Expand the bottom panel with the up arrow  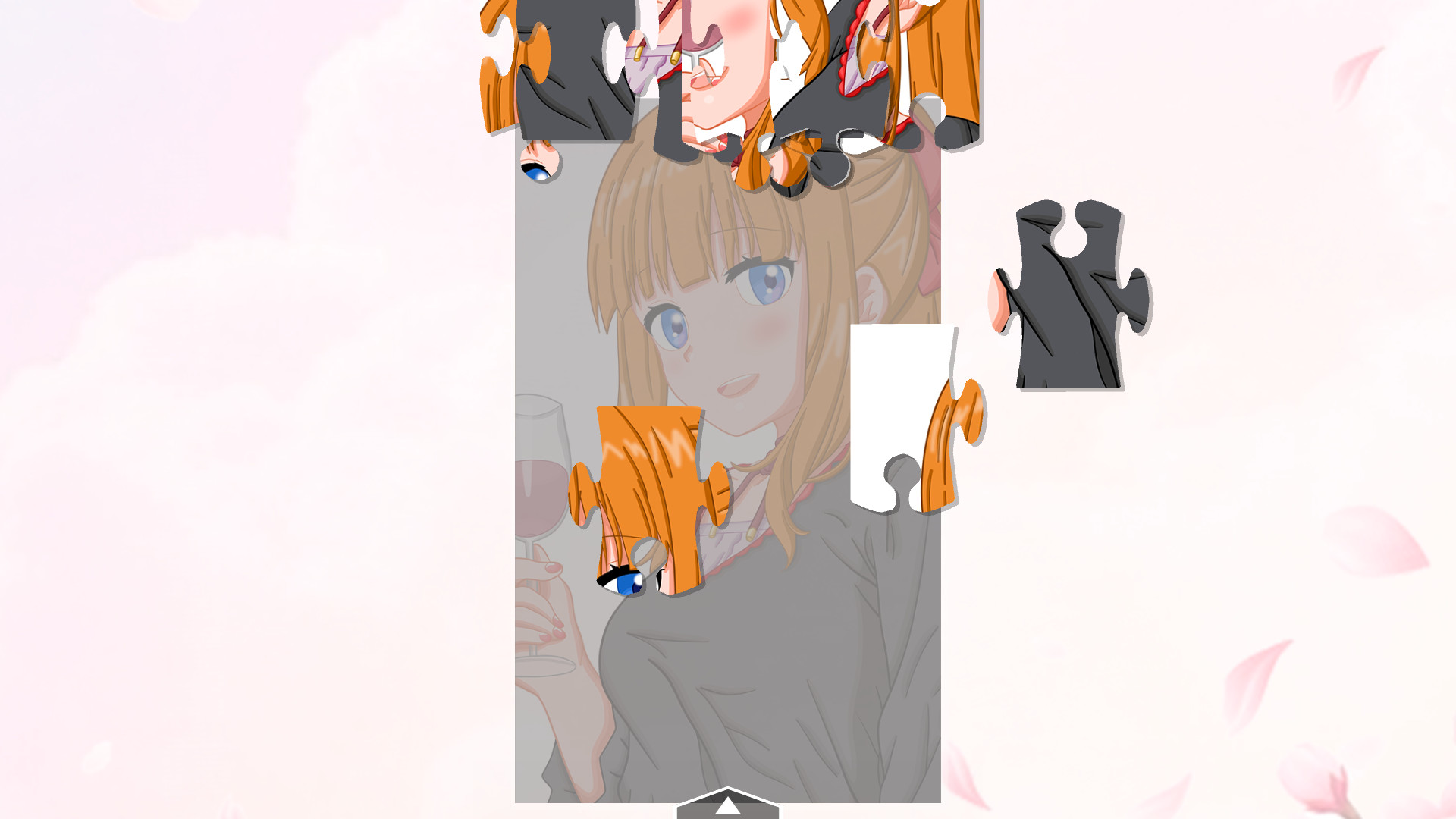(x=727, y=805)
